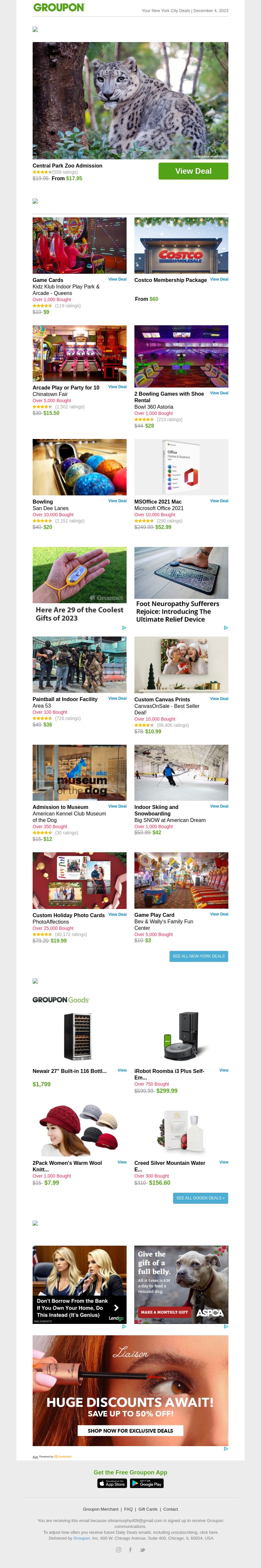The height and width of the screenshot is (1568, 261).
Task: View deal for Custom Canvas Prints
Action: click(219, 699)
